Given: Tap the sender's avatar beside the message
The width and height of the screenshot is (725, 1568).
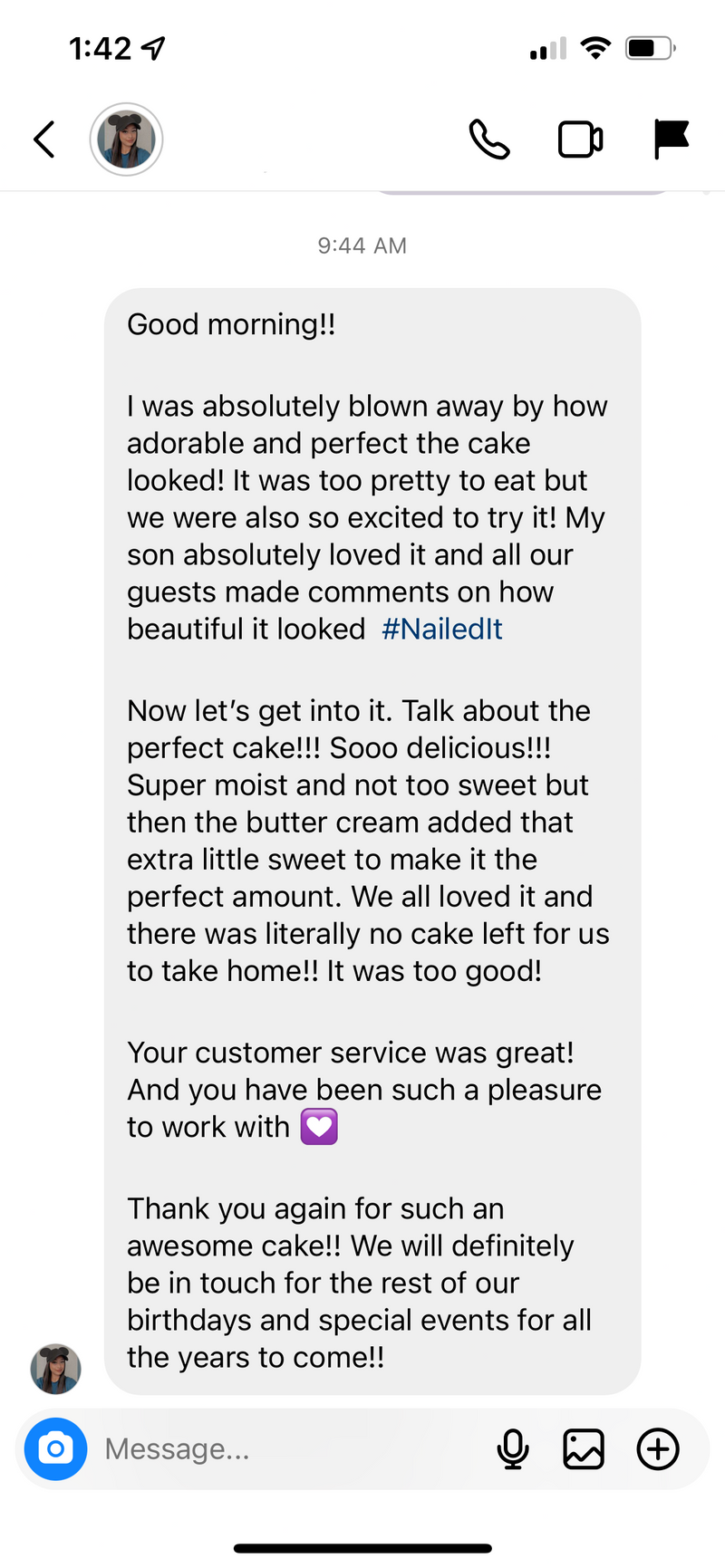Looking at the screenshot, I should [x=56, y=1369].
